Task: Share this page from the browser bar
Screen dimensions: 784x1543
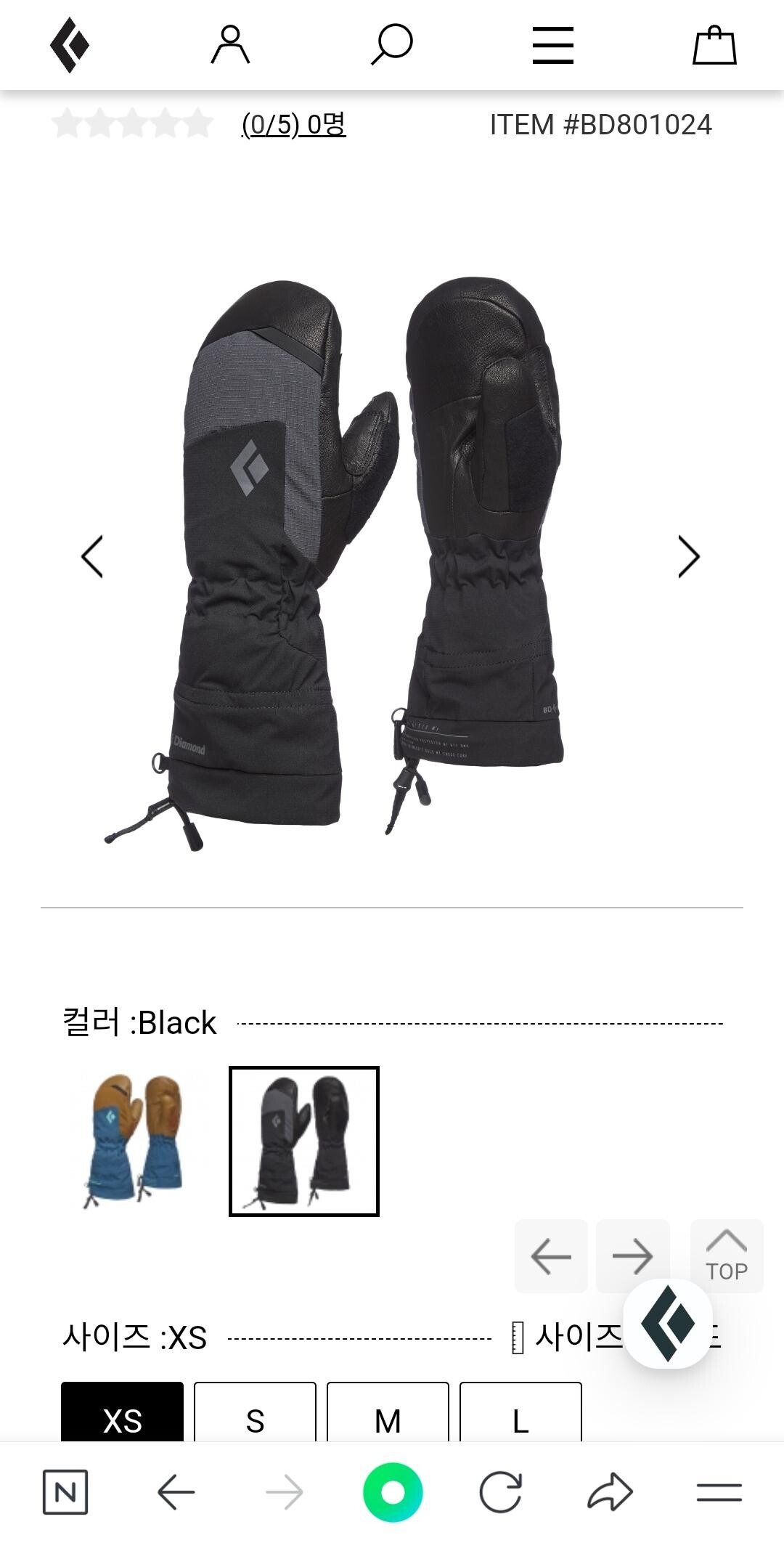Action: pos(610,1493)
